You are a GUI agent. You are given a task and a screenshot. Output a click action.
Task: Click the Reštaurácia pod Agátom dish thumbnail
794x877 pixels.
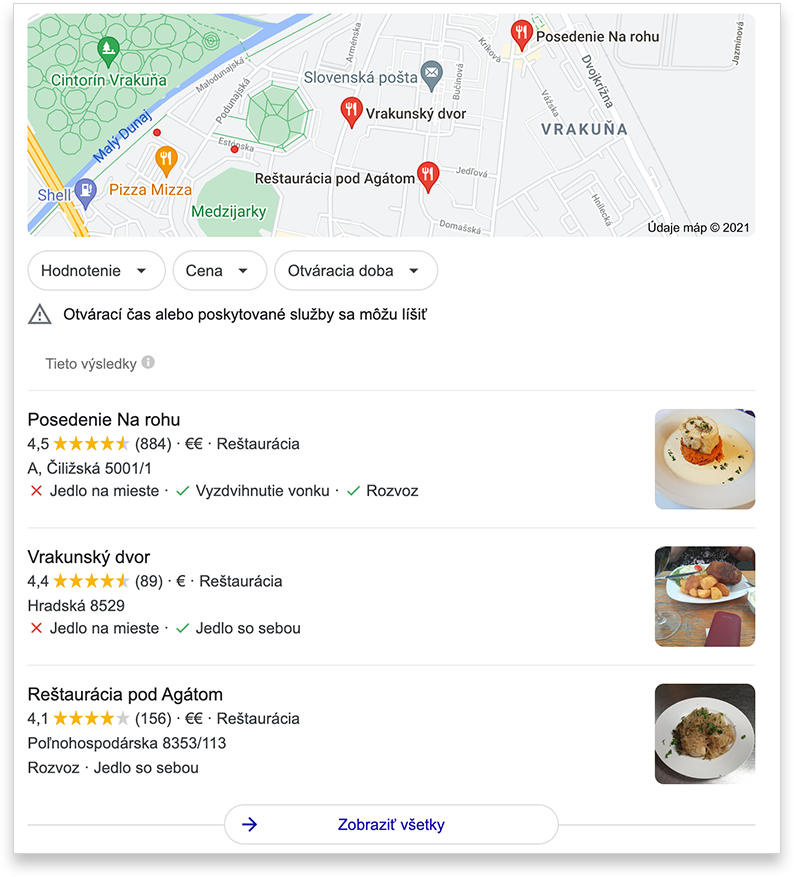pyautogui.click(x=705, y=733)
